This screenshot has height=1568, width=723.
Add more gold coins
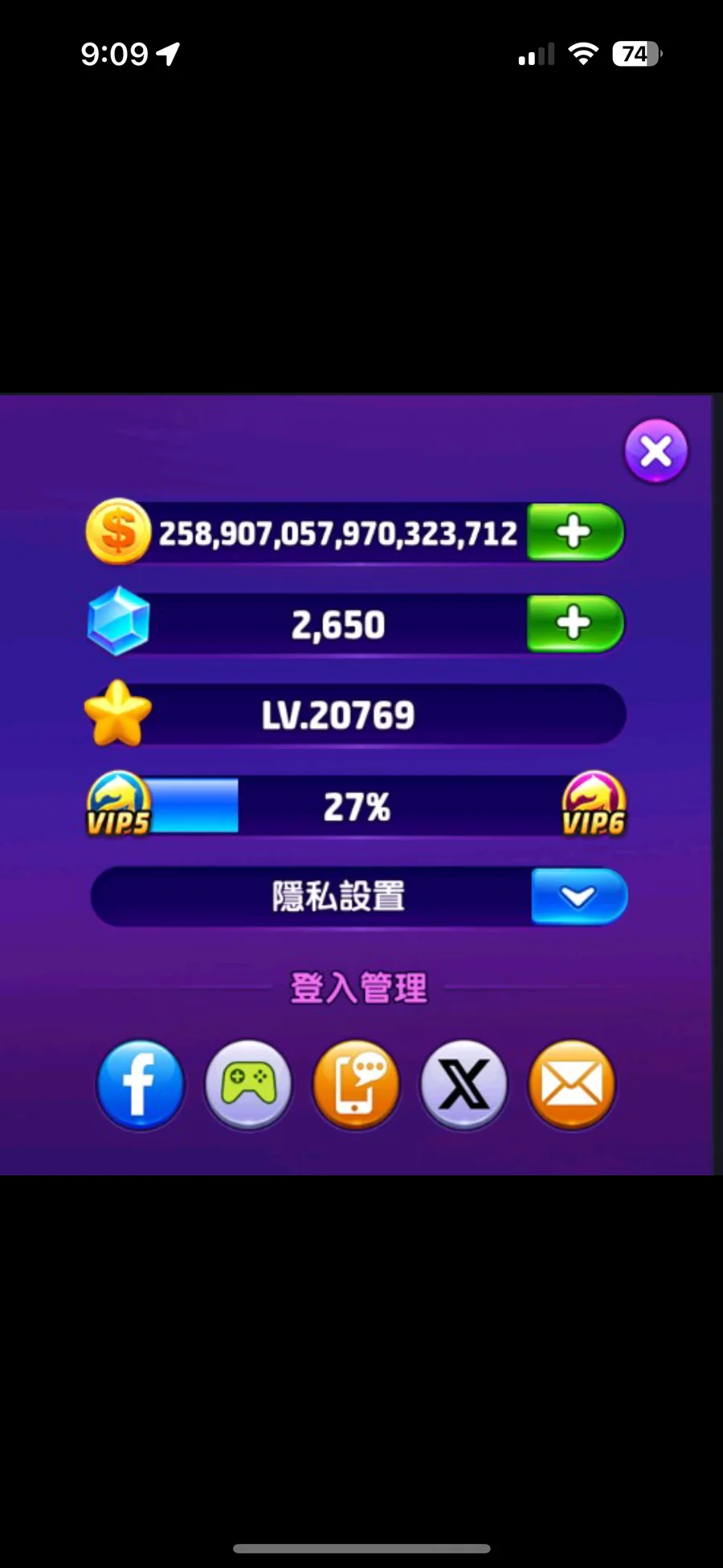tap(575, 532)
